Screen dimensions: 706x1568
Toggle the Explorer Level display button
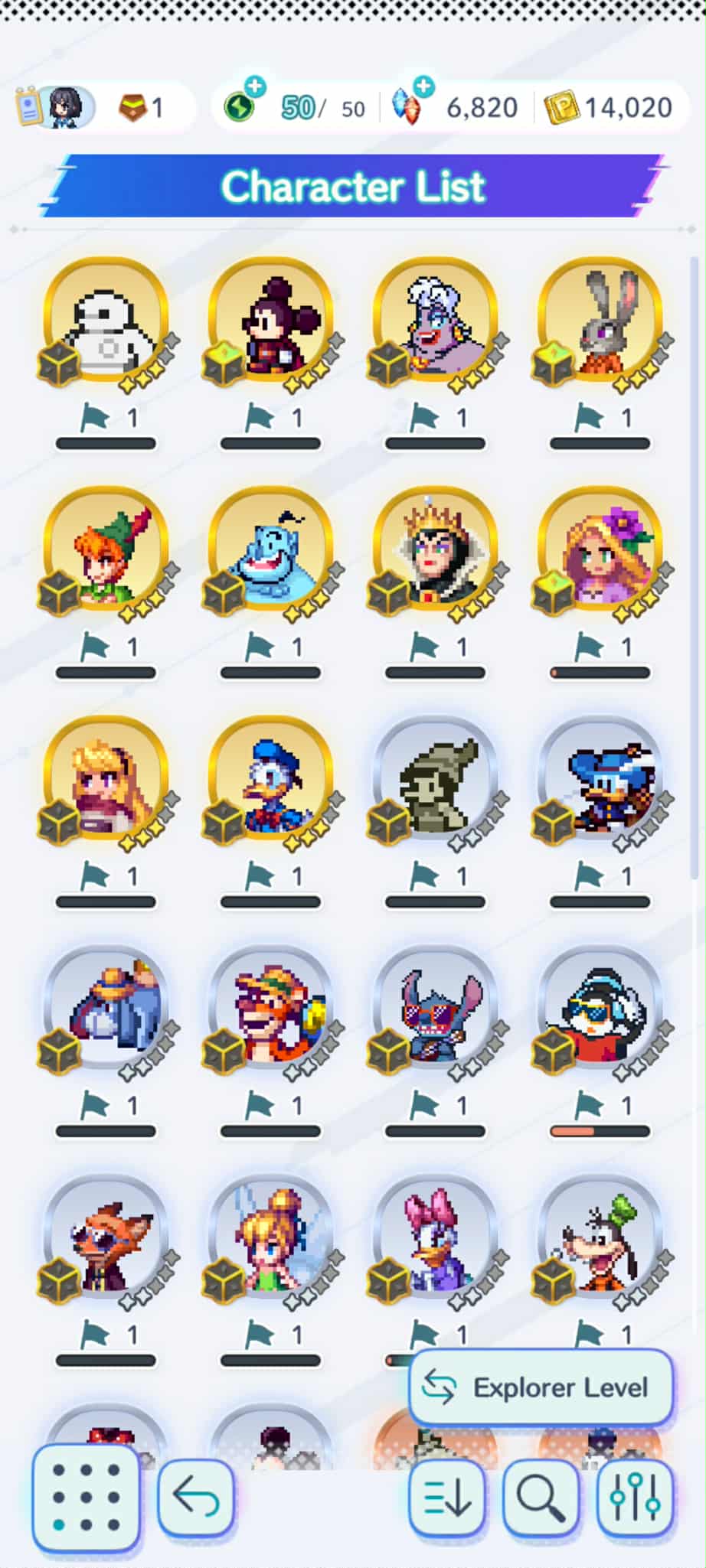point(541,1387)
